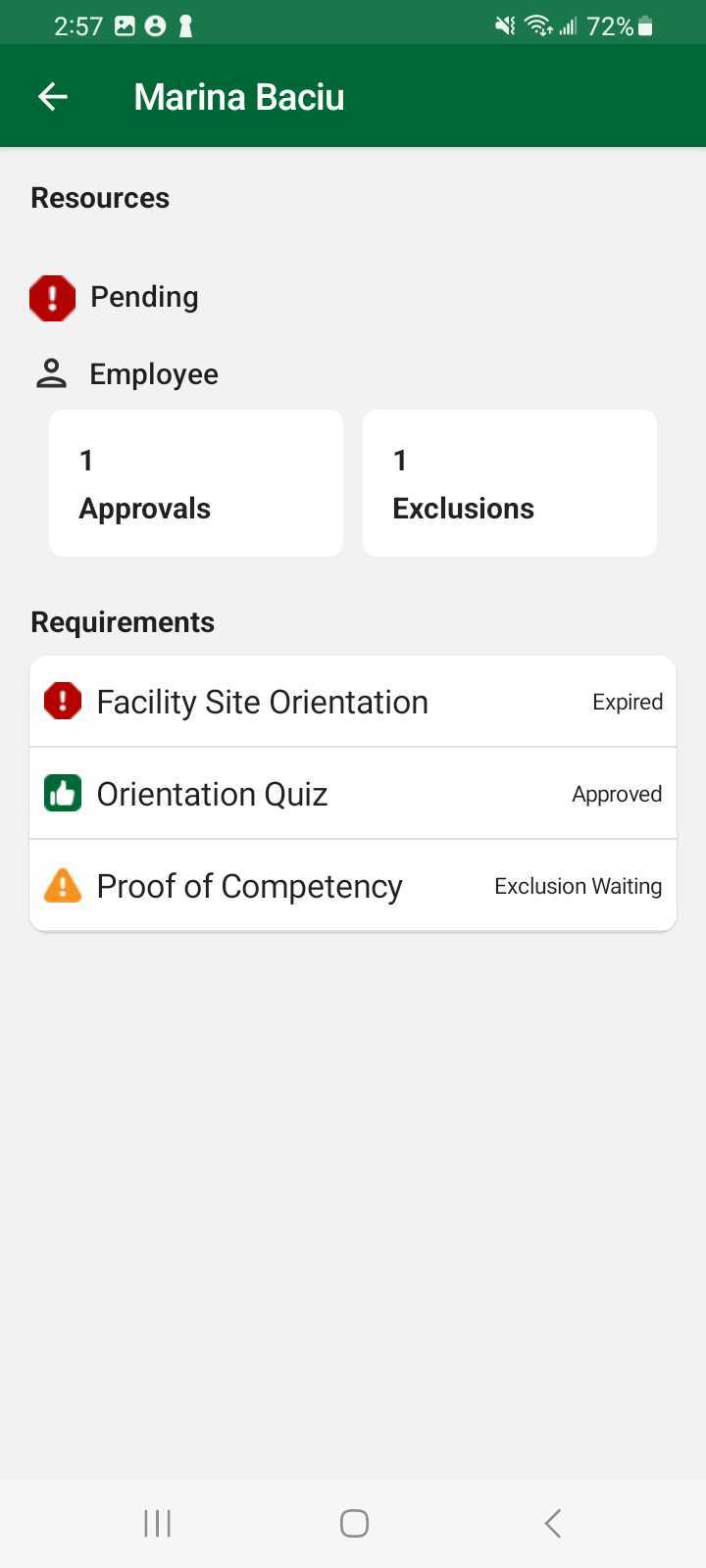Show recent apps from the navigation bar
The width and height of the screenshot is (706, 1568).
(x=157, y=1523)
